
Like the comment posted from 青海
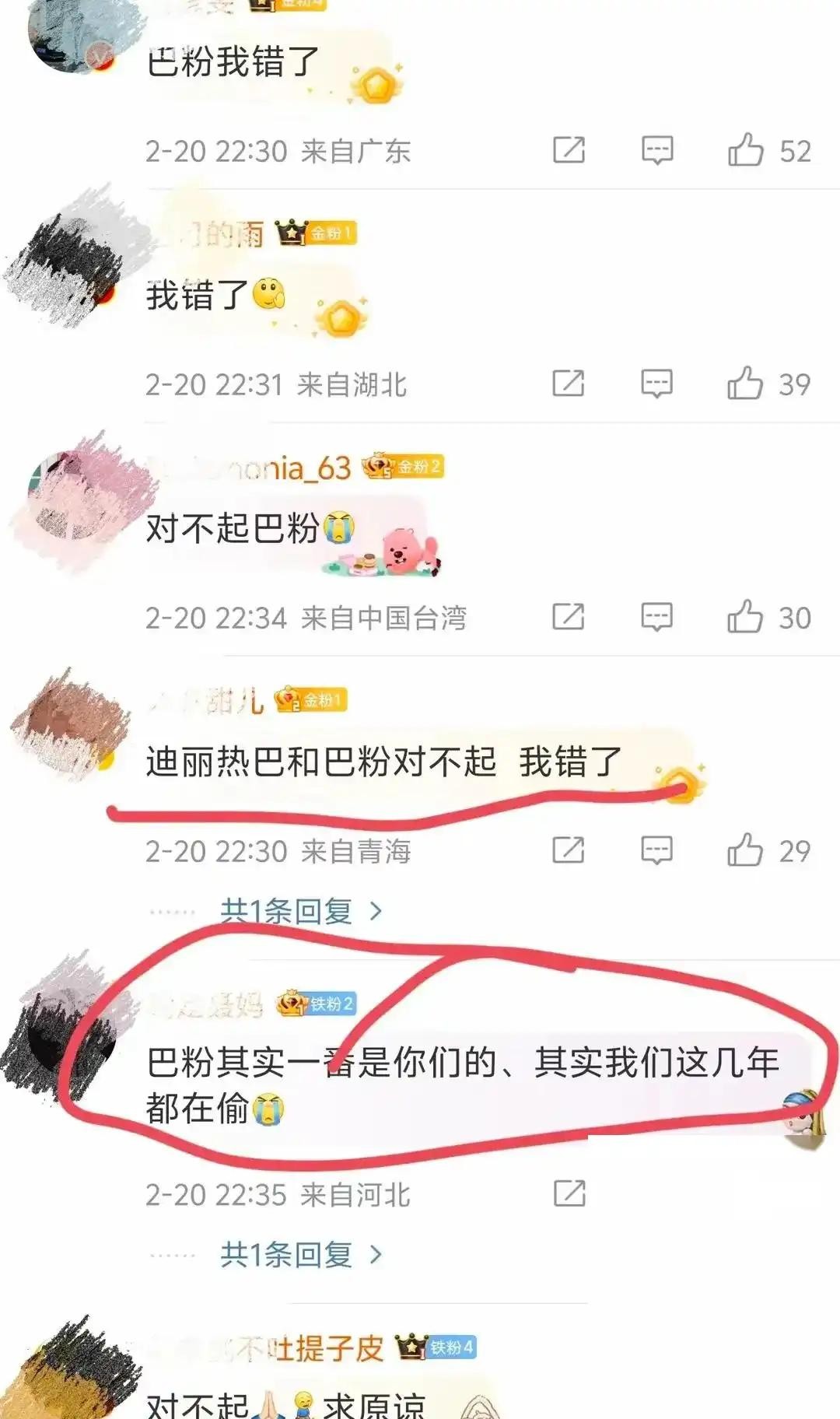point(745,850)
